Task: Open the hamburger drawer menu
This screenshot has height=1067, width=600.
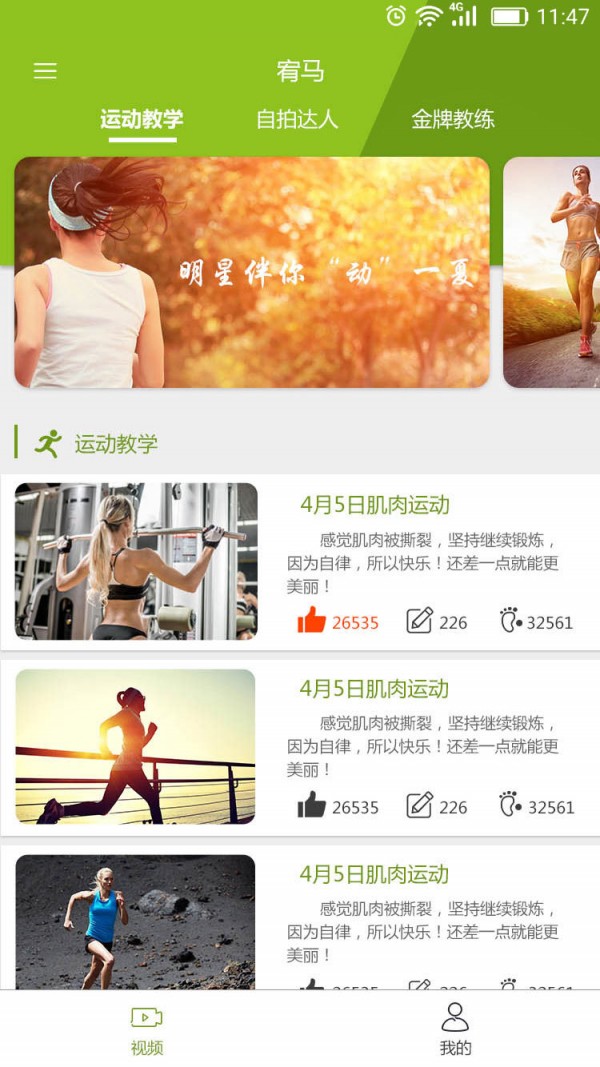Action: point(45,71)
